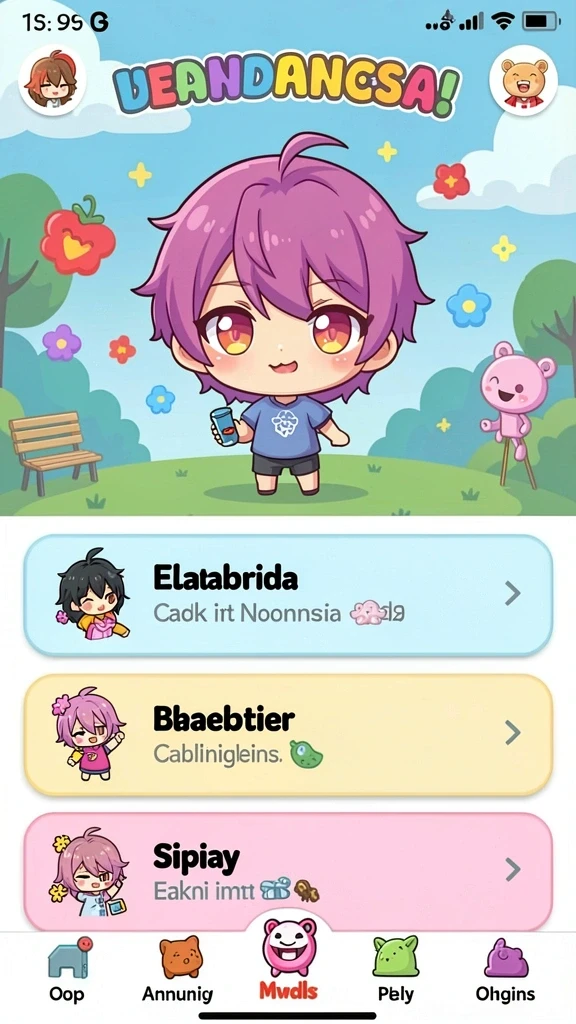This screenshot has width=576, height=1024.
Task: Open the Ohgins tab
Action: pos(505,969)
